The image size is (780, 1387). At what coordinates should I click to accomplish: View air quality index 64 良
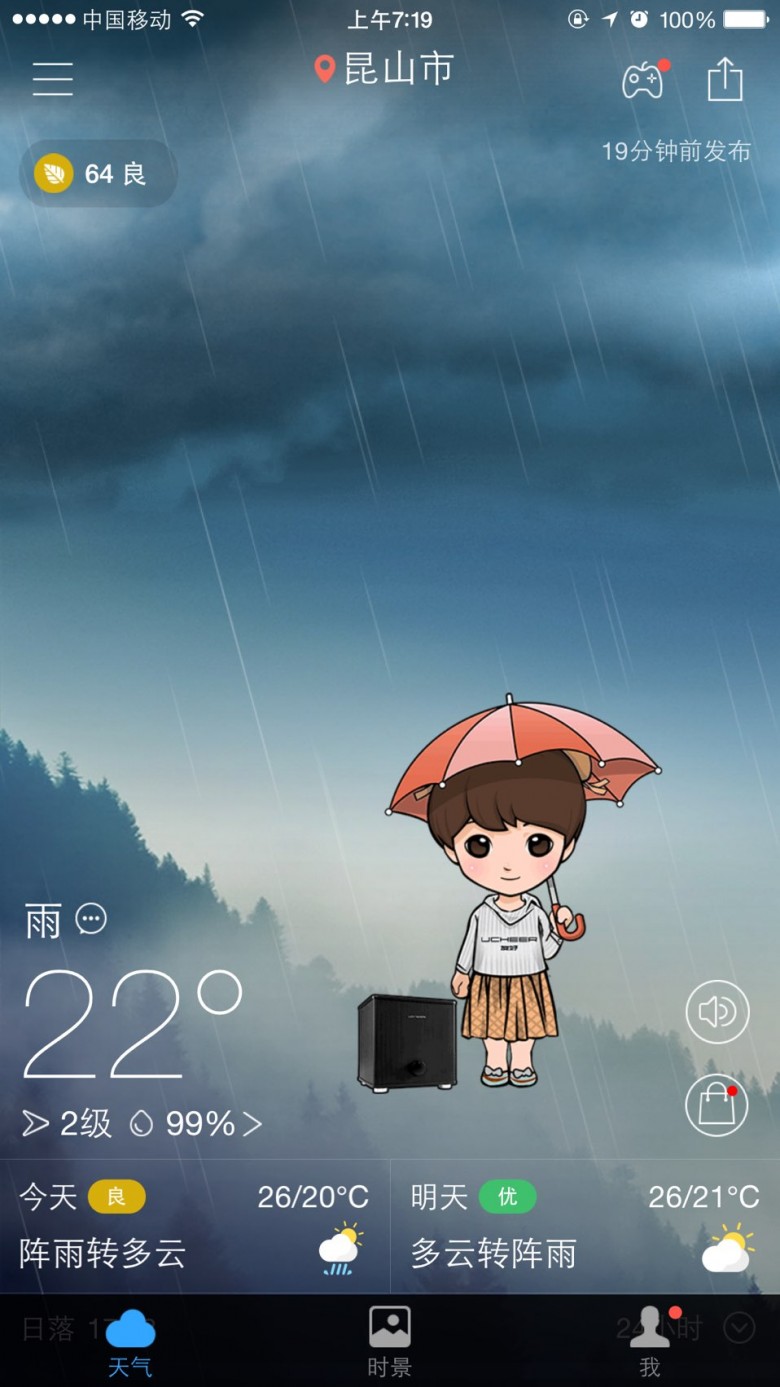coord(98,174)
